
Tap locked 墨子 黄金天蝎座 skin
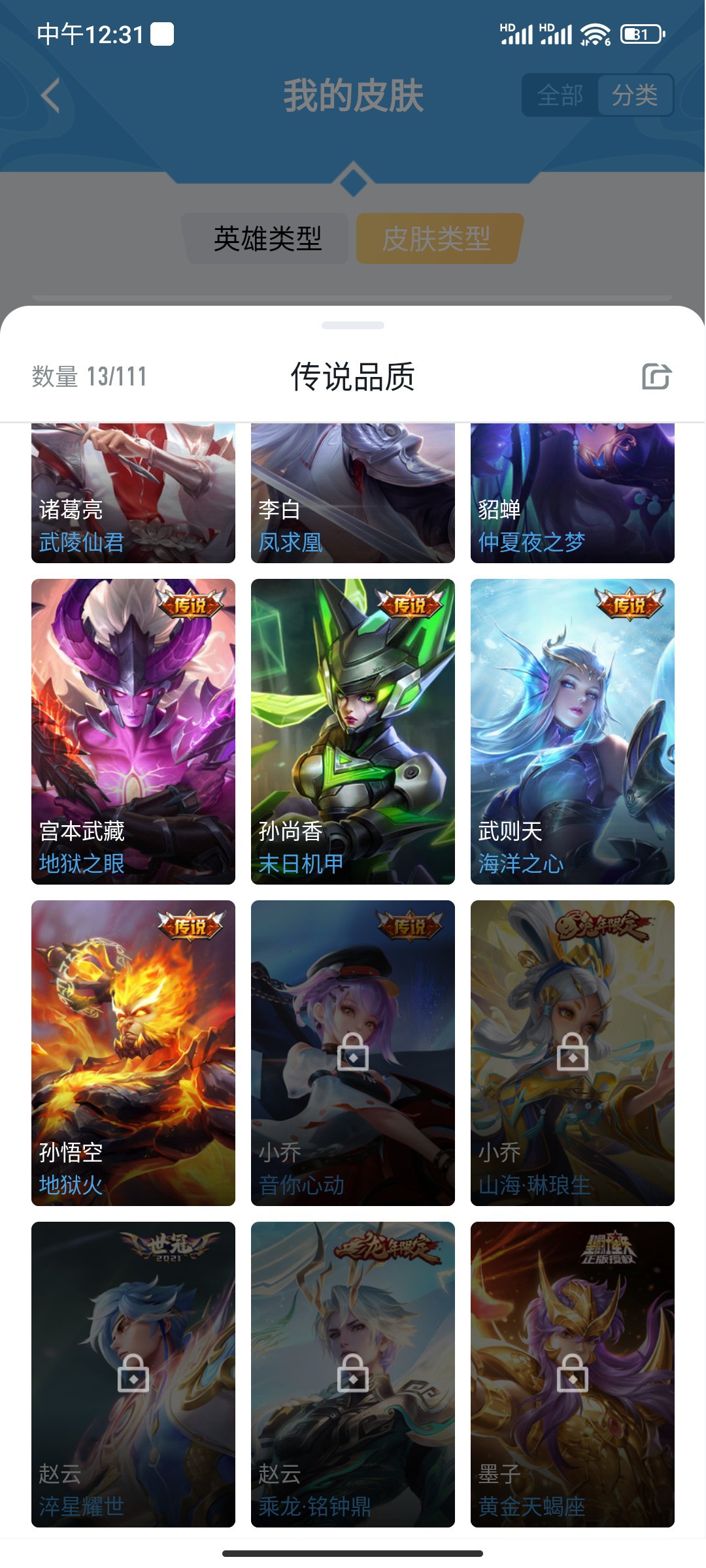coord(573,1375)
